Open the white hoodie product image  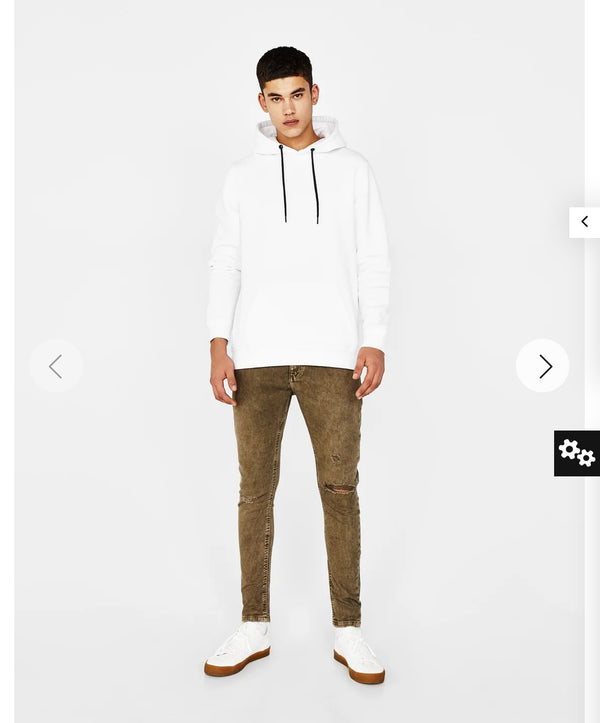coord(298,250)
